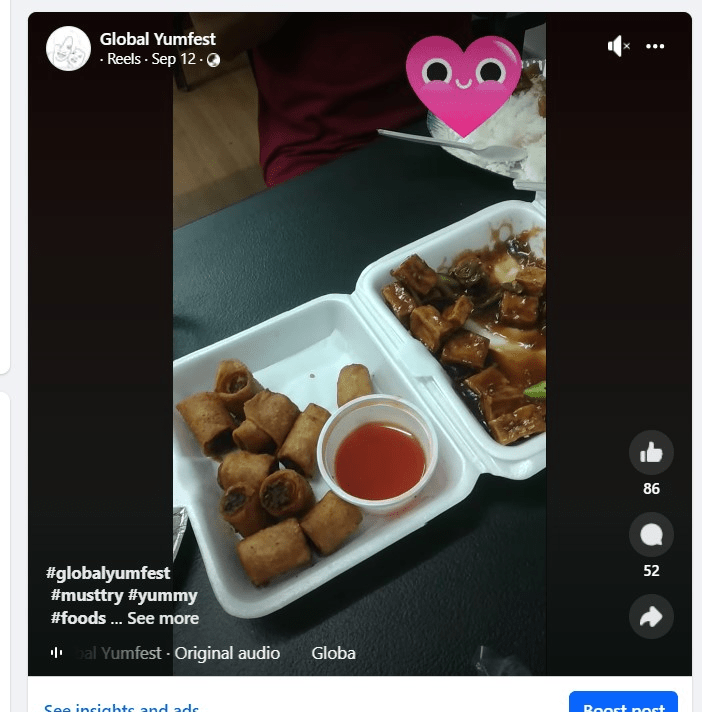Like this reel with thumbs up

651,454
